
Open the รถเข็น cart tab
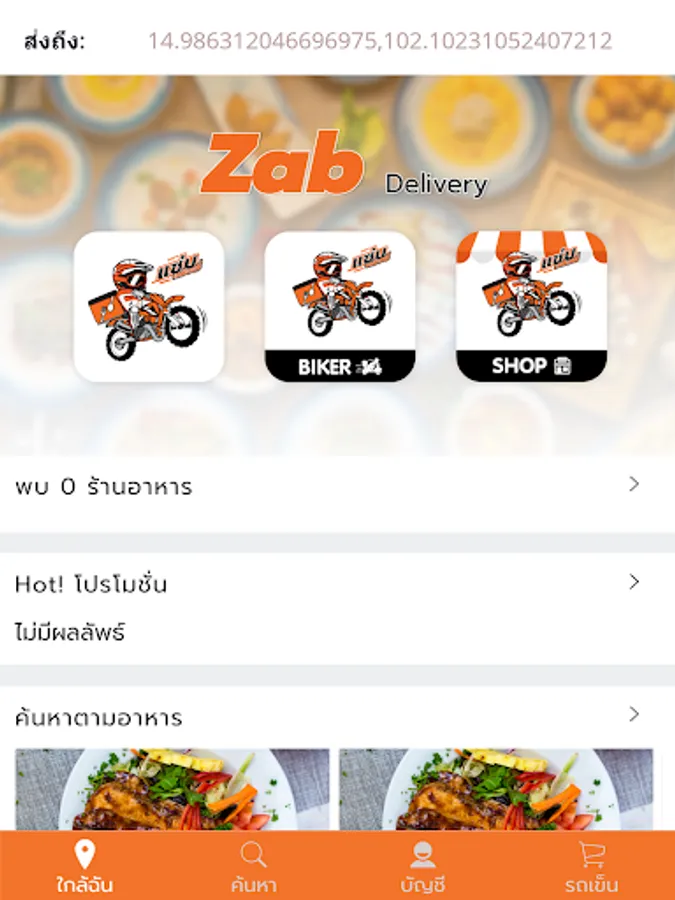[591, 866]
